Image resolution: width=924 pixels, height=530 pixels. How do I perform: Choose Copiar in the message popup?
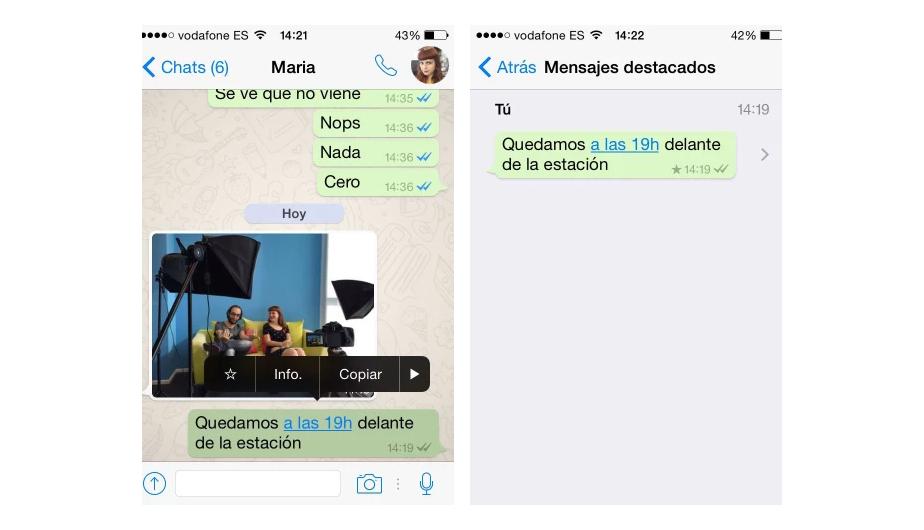[x=360, y=374]
